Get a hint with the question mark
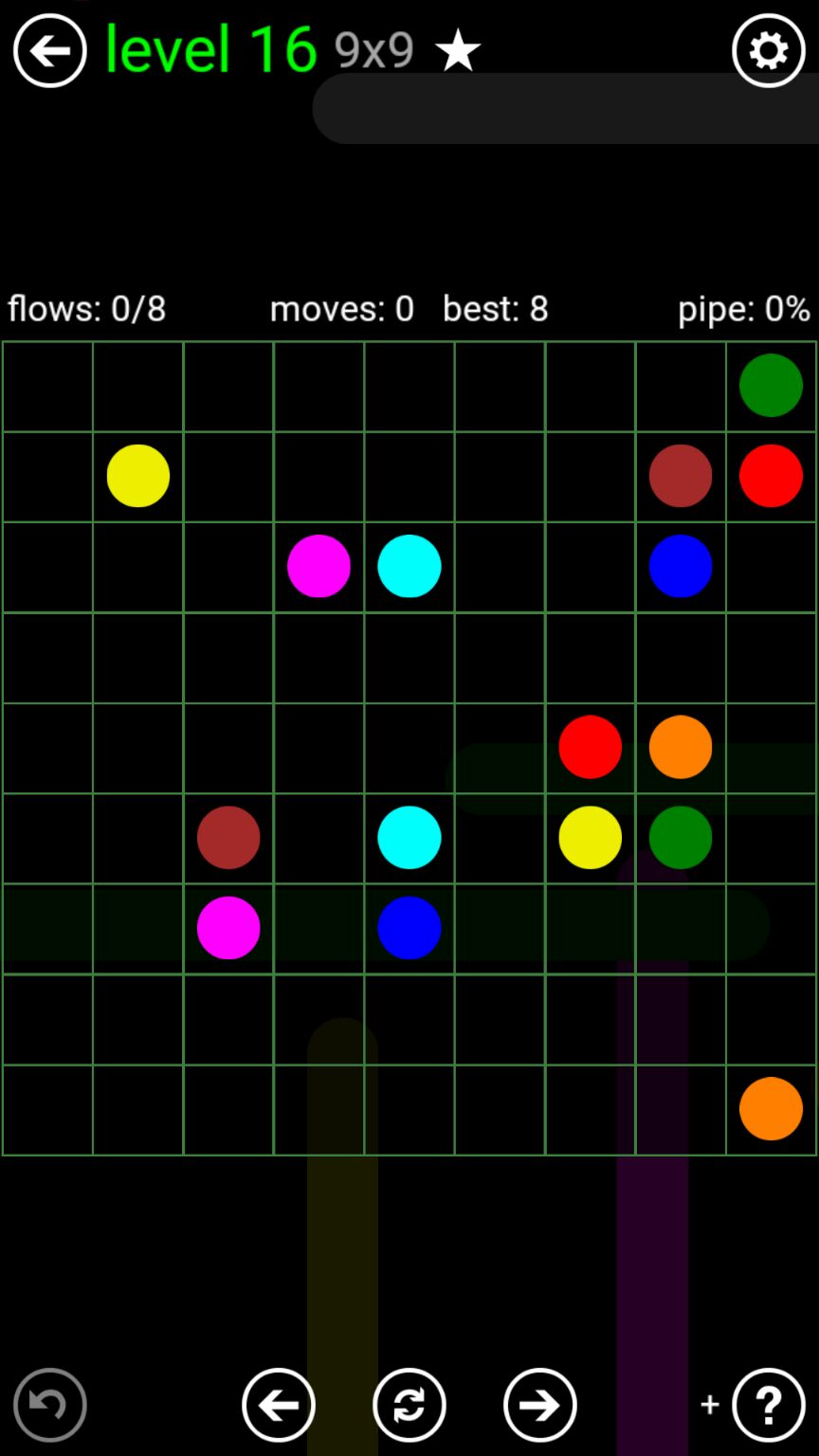 click(x=769, y=1405)
